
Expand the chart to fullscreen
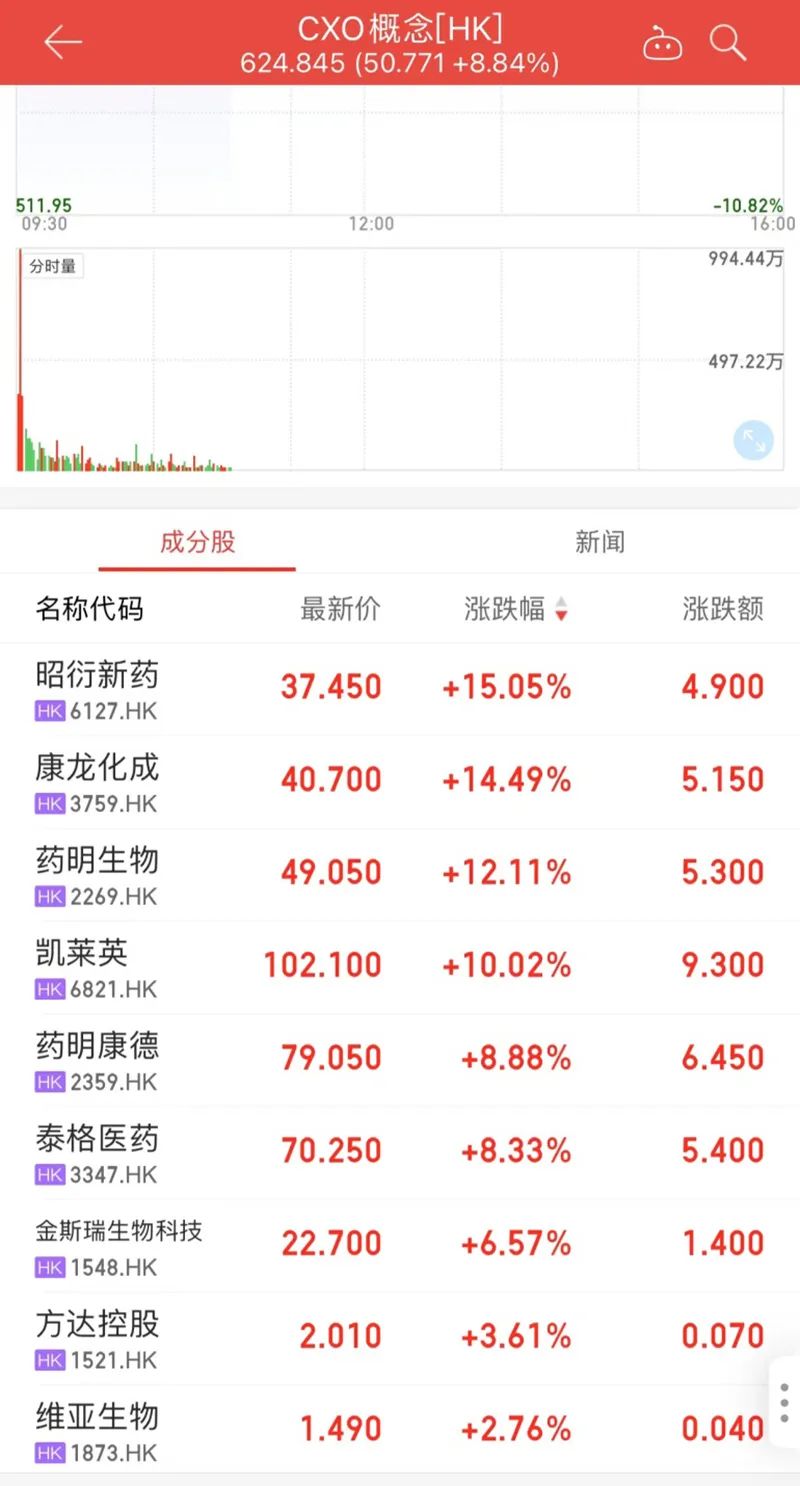coord(753,441)
